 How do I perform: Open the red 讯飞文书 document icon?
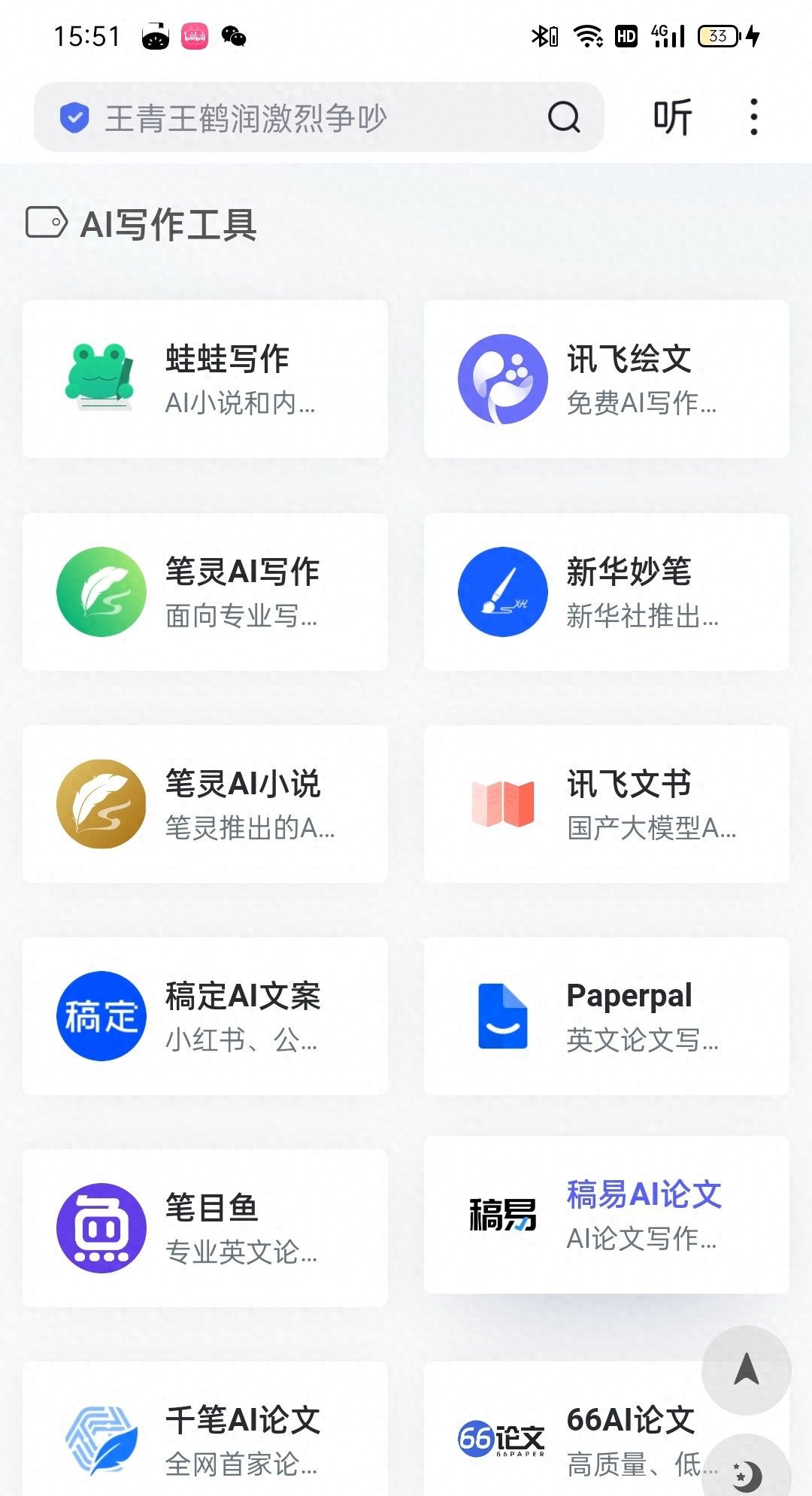coord(502,805)
